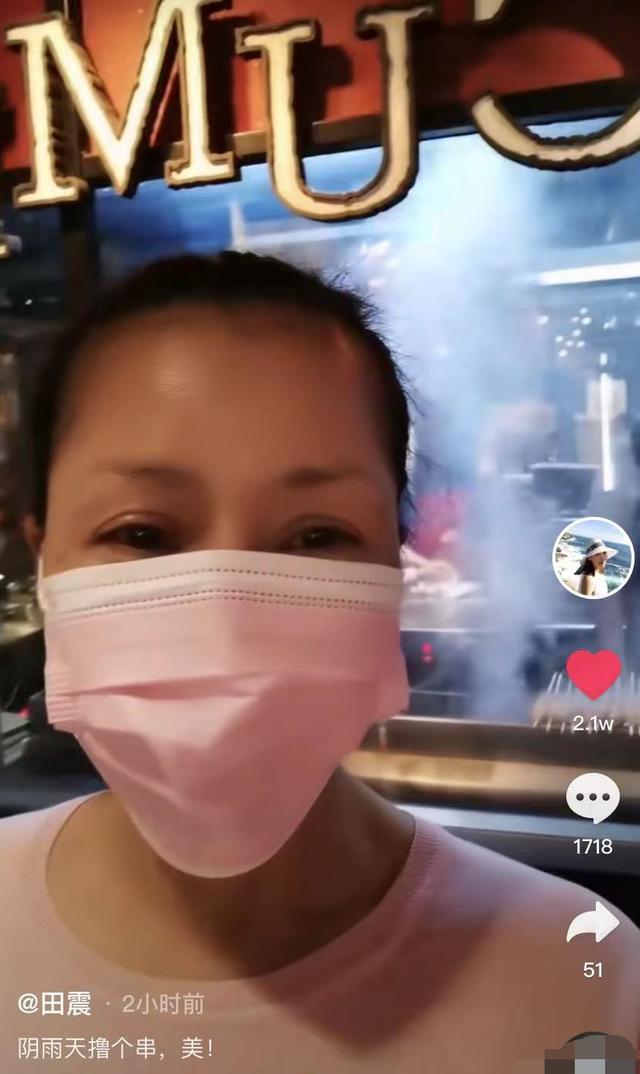The height and width of the screenshot is (1074, 640).
Task: Open the creator's profile avatar
Action: (593, 558)
